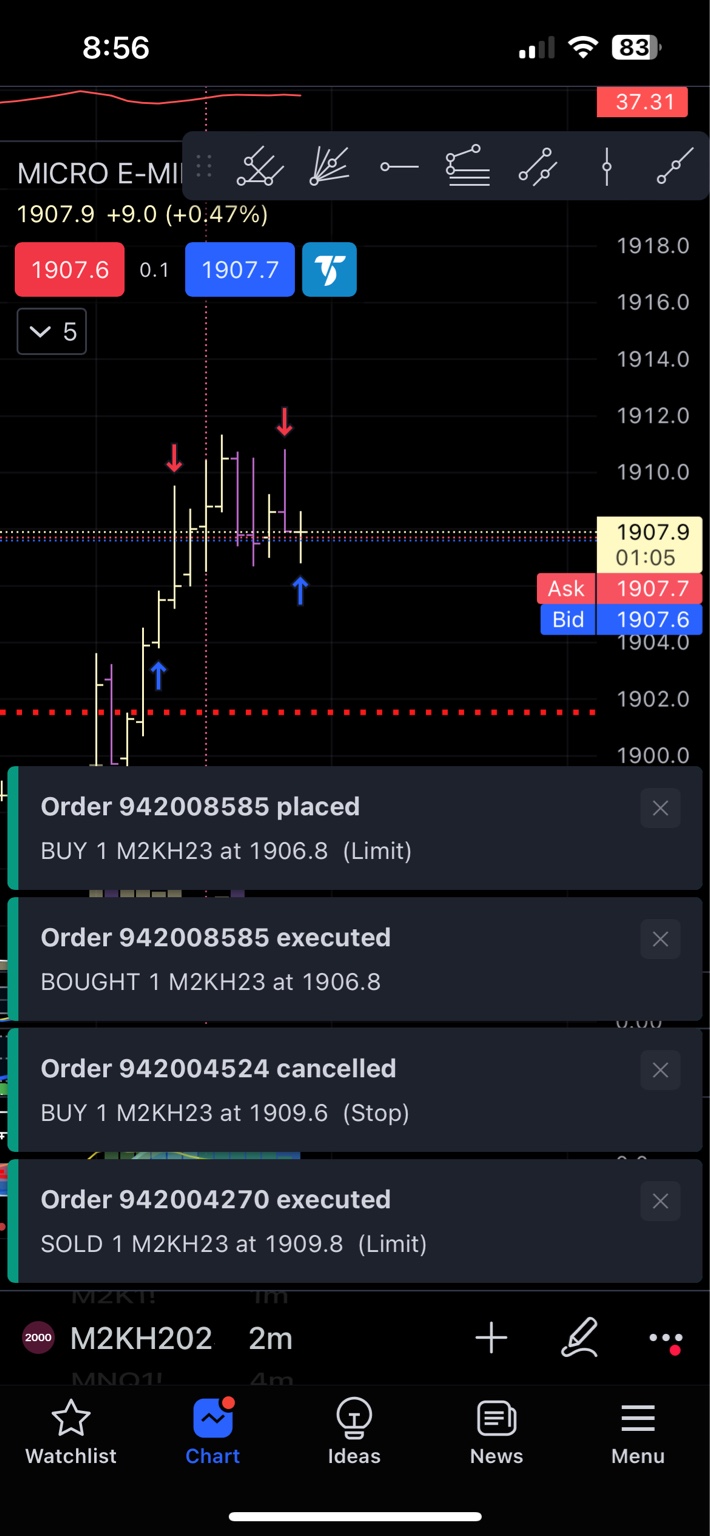Switch to the Watchlist tab
710x1536 pixels.
pyautogui.click(x=71, y=1432)
